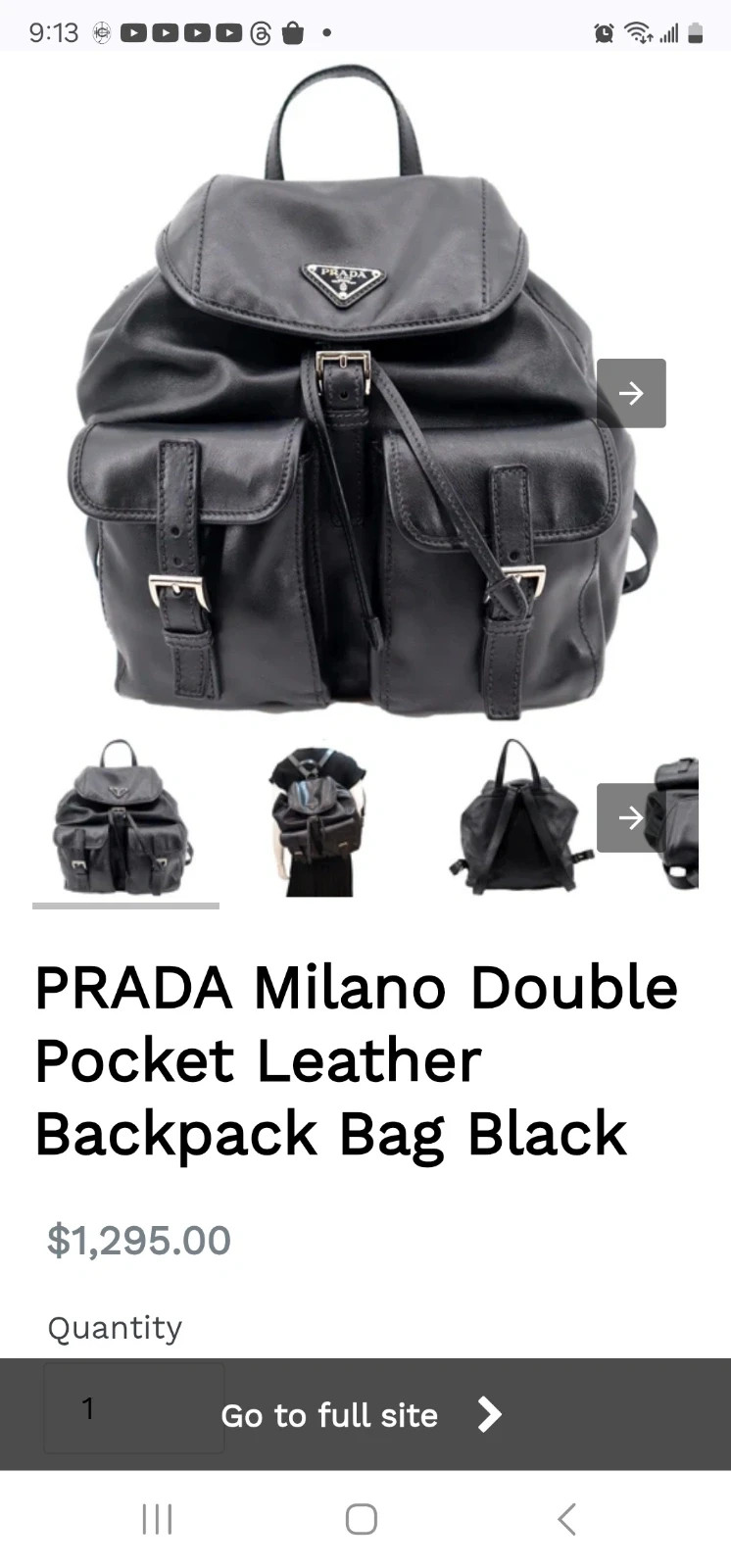
Task: Advance the thumbnail strip with its arrow
Action: point(631,817)
